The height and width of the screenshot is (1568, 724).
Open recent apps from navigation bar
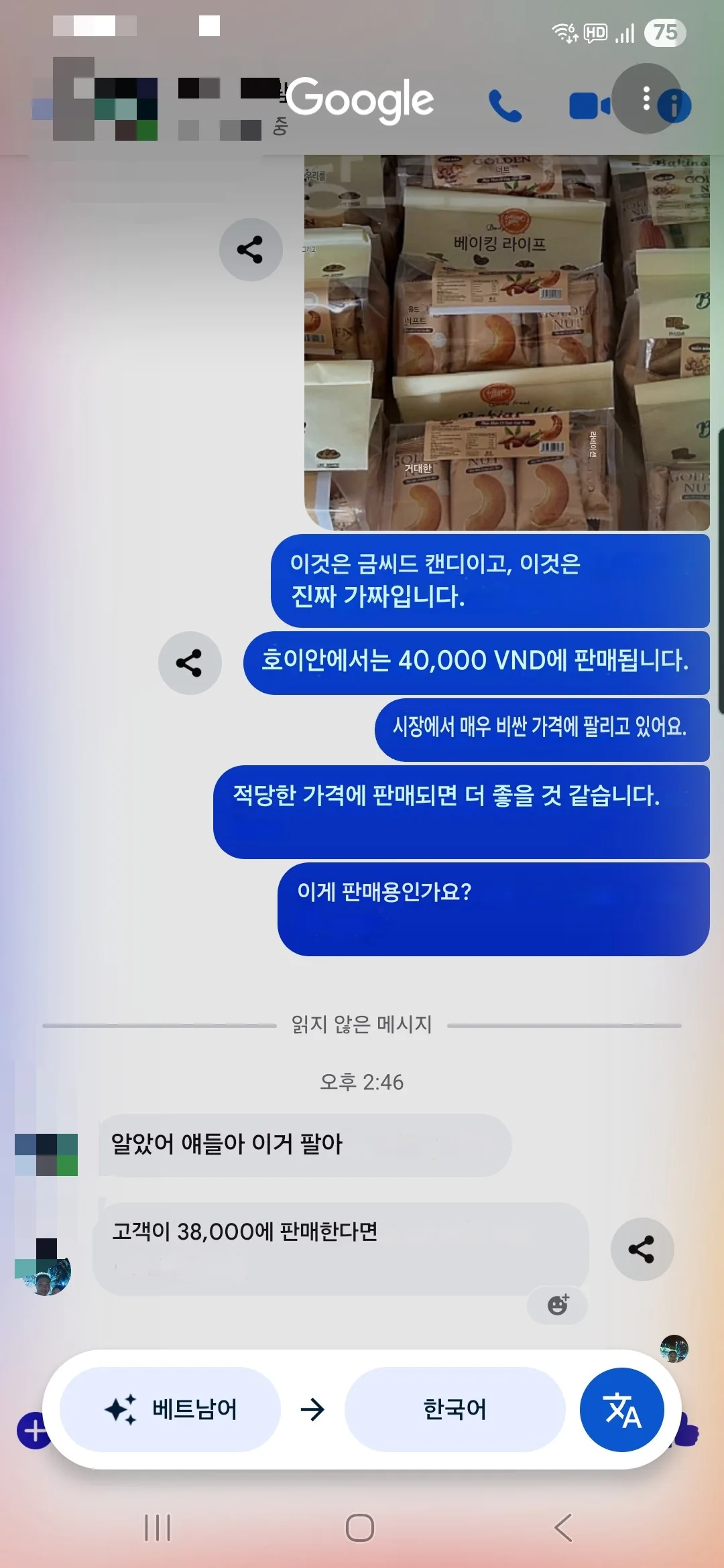(158, 1528)
